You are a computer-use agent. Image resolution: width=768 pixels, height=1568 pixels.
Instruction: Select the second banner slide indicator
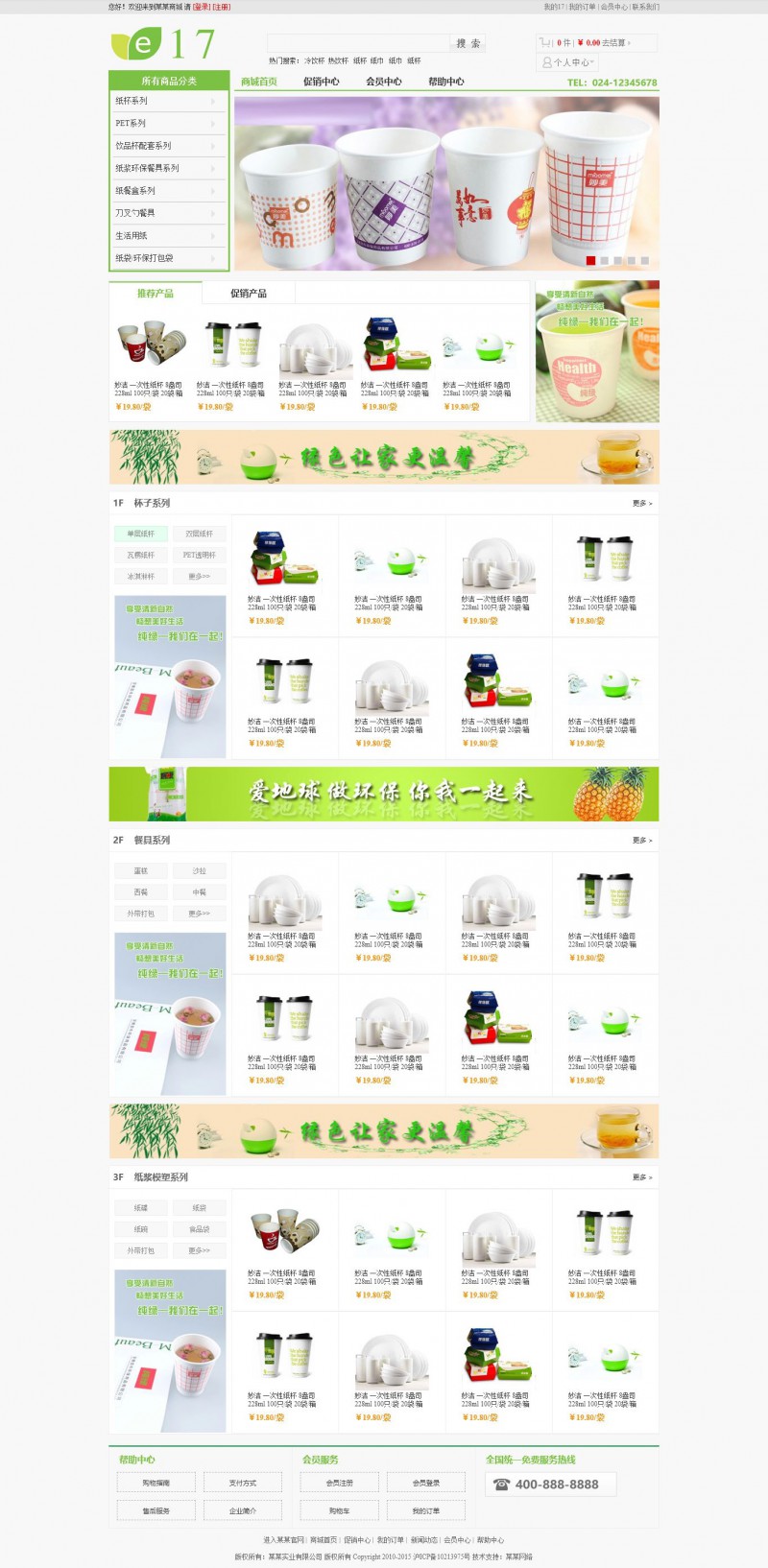tap(604, 260)
